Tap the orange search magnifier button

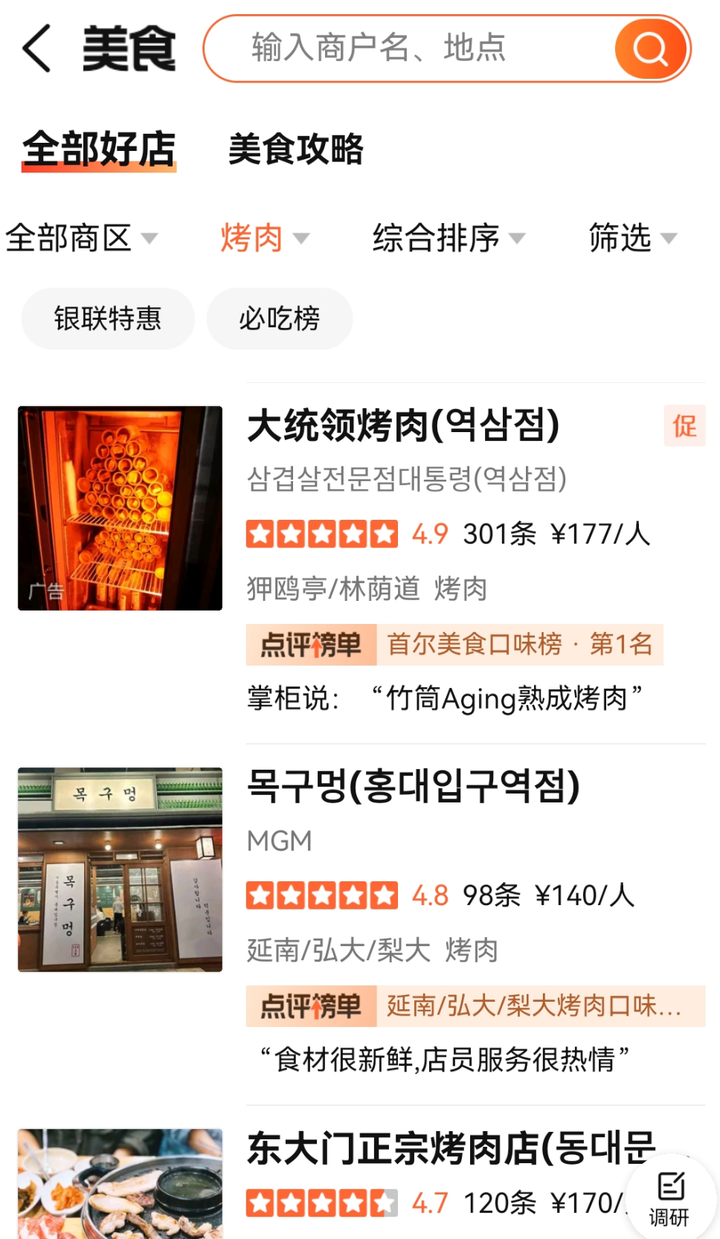coord(651,48)
